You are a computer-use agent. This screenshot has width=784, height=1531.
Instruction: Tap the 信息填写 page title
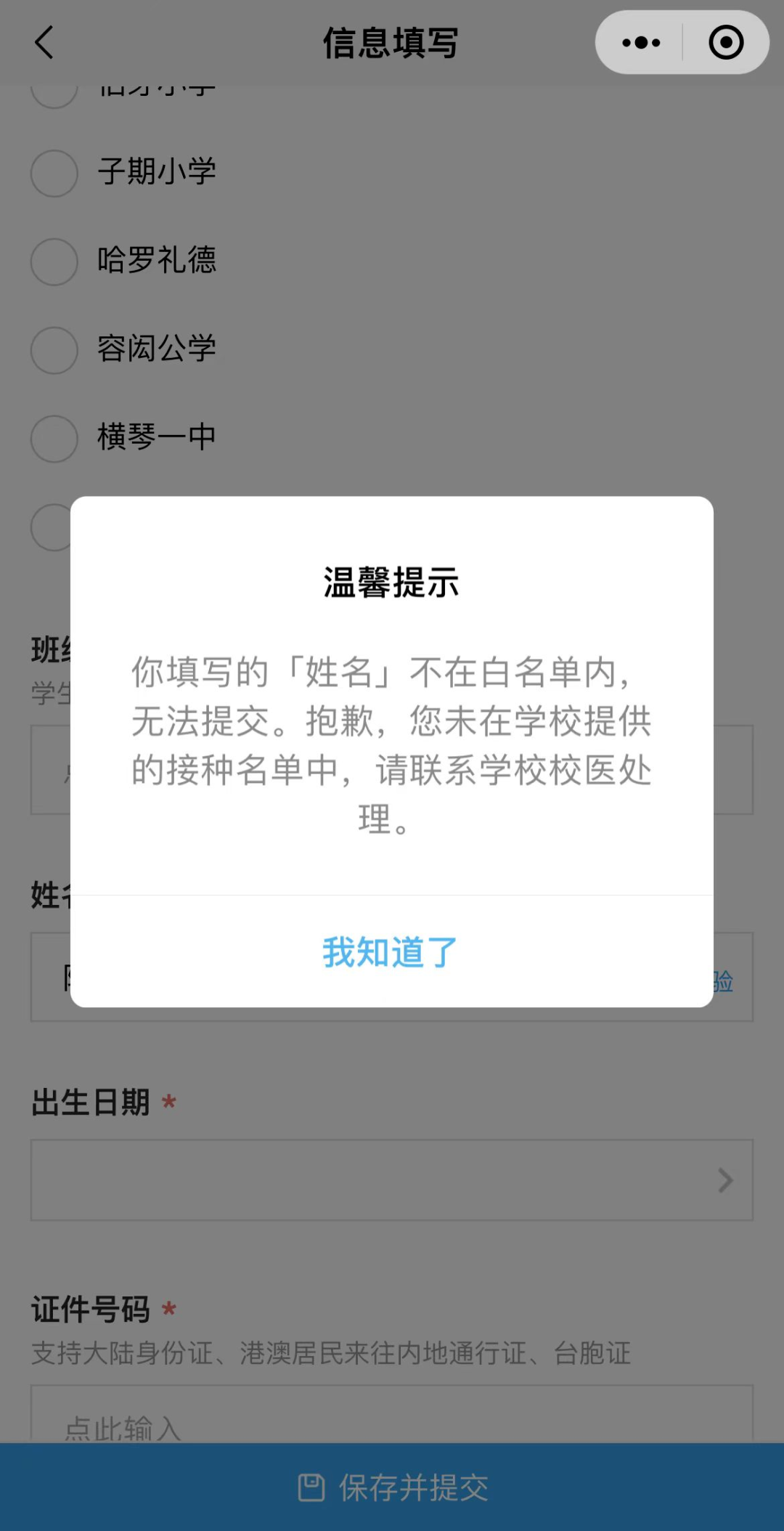(391, 43)
